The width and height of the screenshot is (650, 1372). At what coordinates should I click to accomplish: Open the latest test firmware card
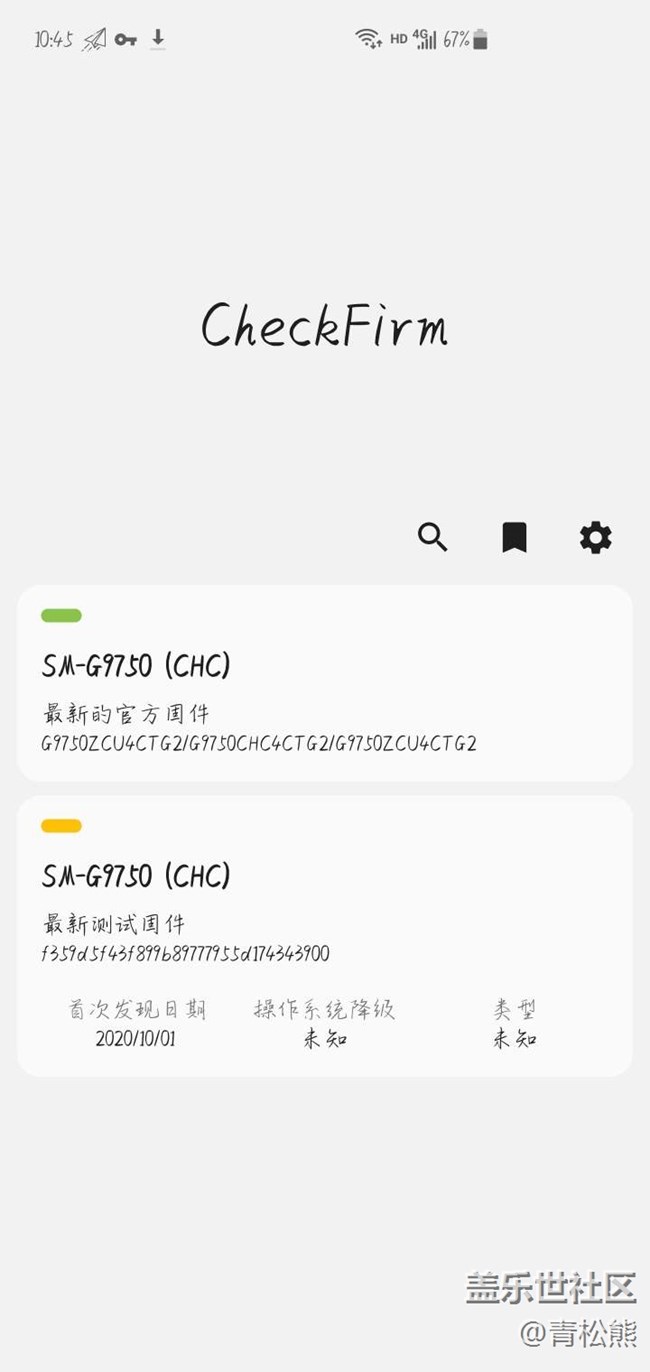coord(325,936)
